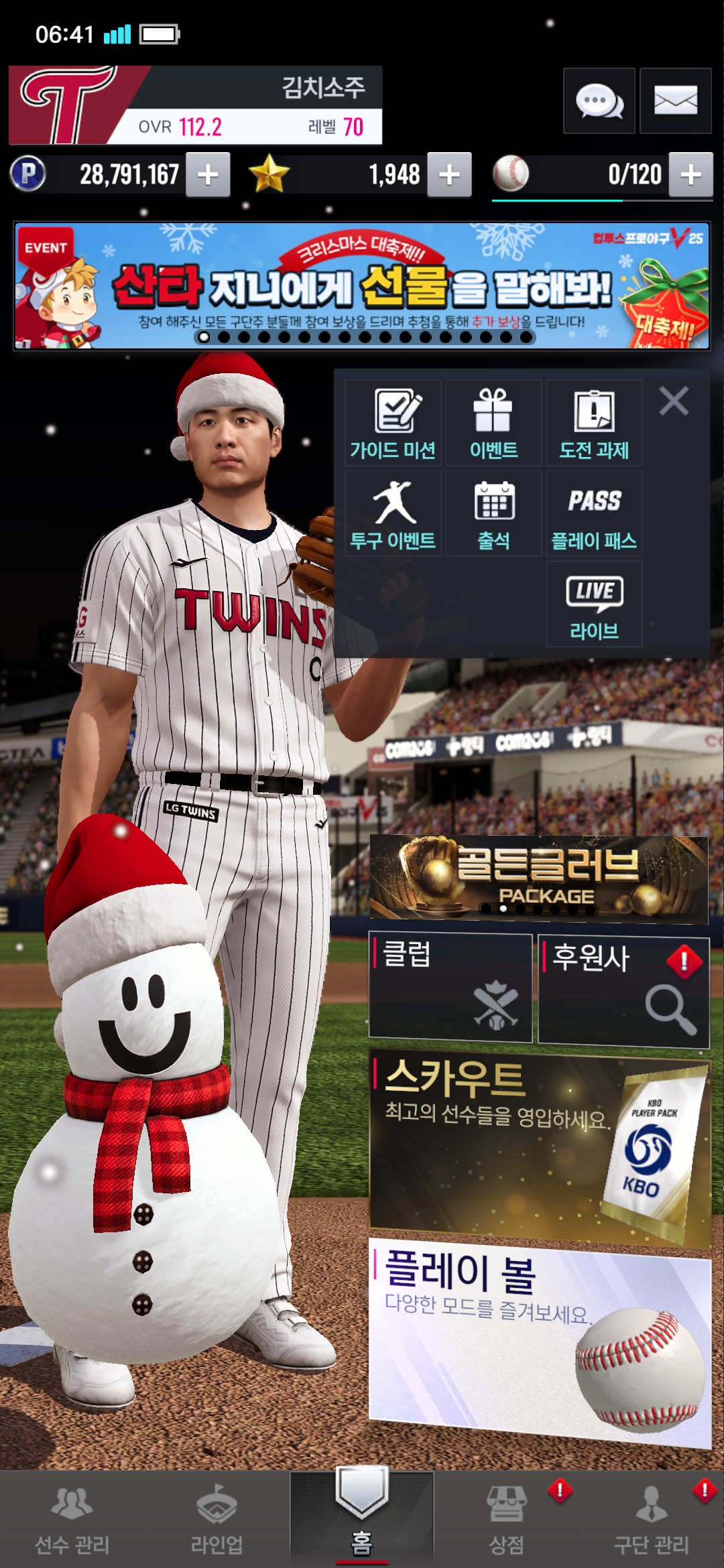The image size is (724, 1568).
Task: Open the 클럽 card
Action: (450, 986)
